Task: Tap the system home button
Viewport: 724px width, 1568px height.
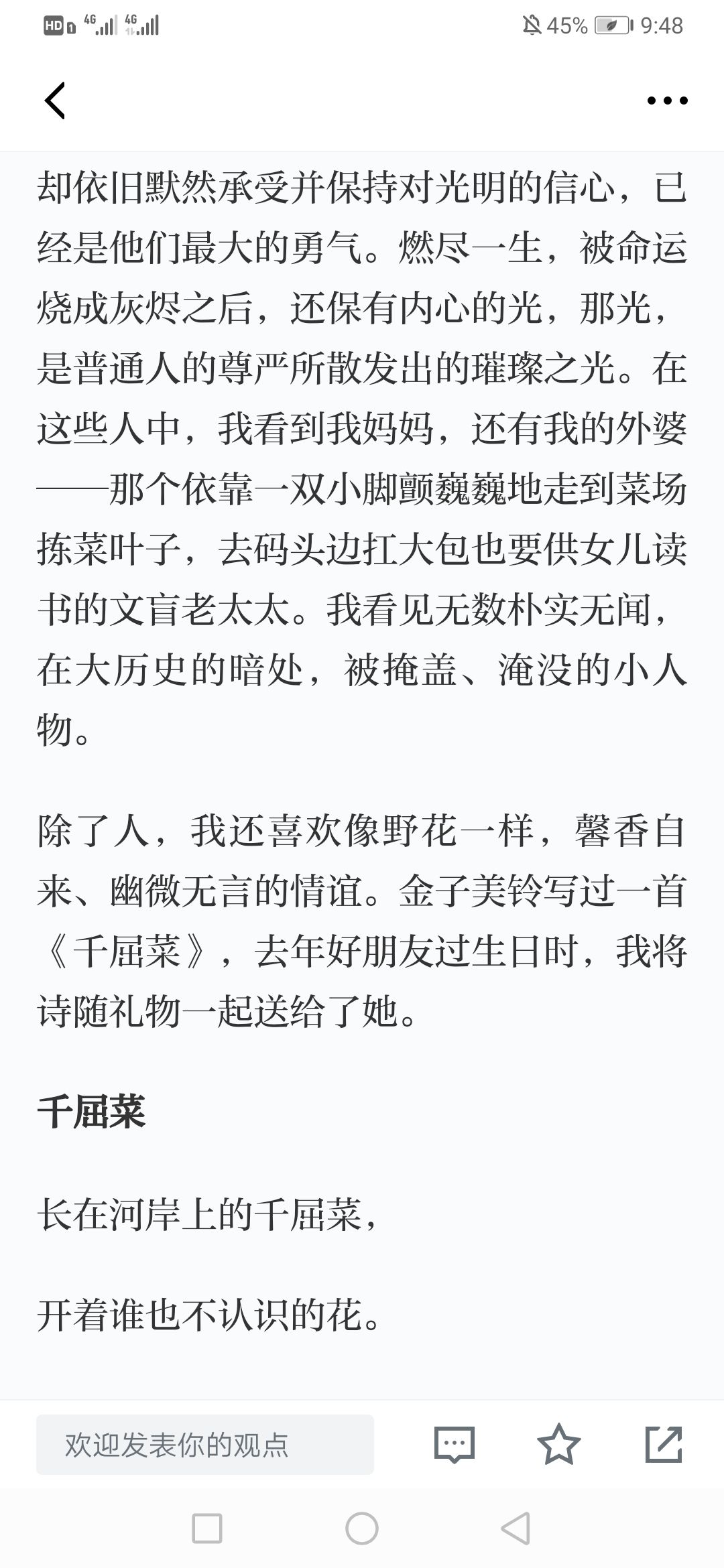Action: click(x=362, y=1528)
